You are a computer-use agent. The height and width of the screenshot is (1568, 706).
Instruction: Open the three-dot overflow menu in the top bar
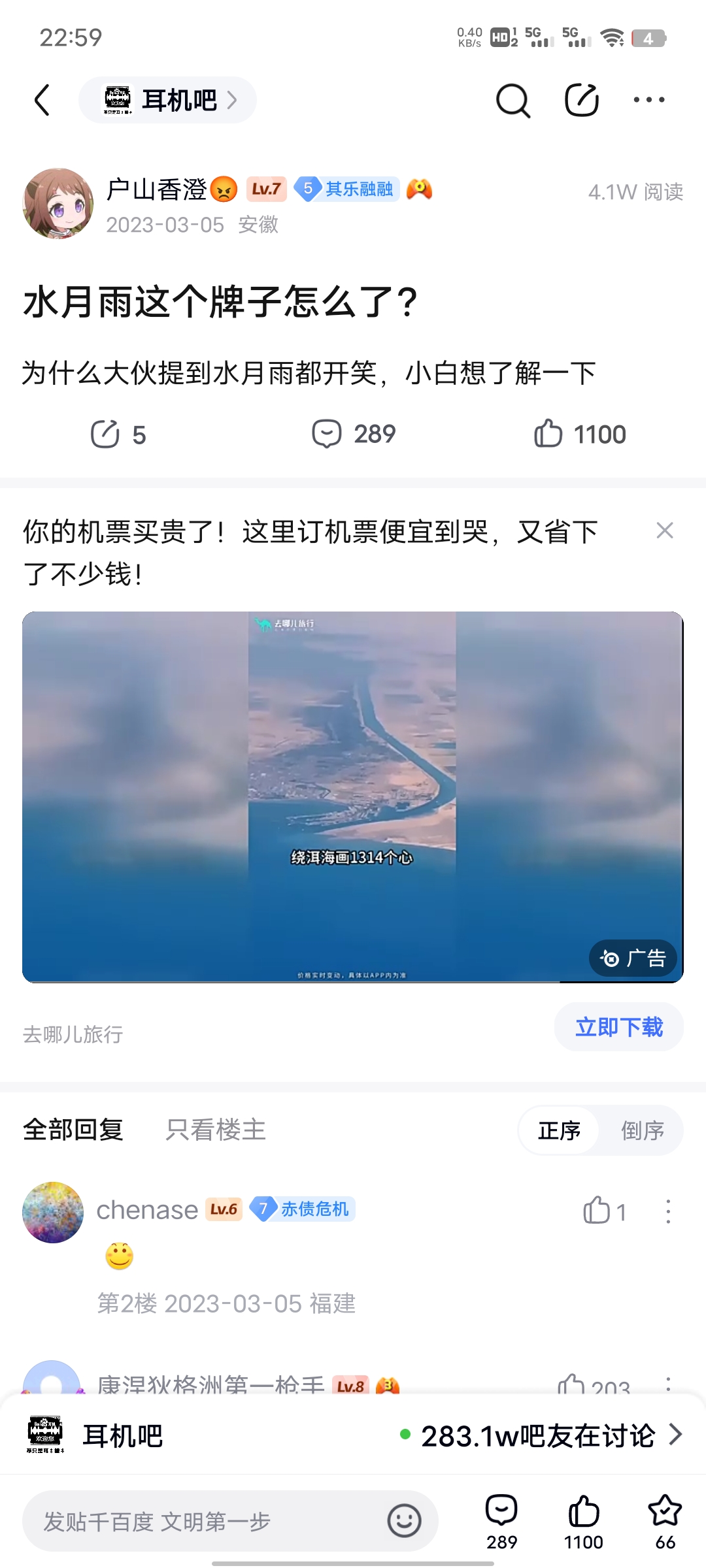click(649, 100)
